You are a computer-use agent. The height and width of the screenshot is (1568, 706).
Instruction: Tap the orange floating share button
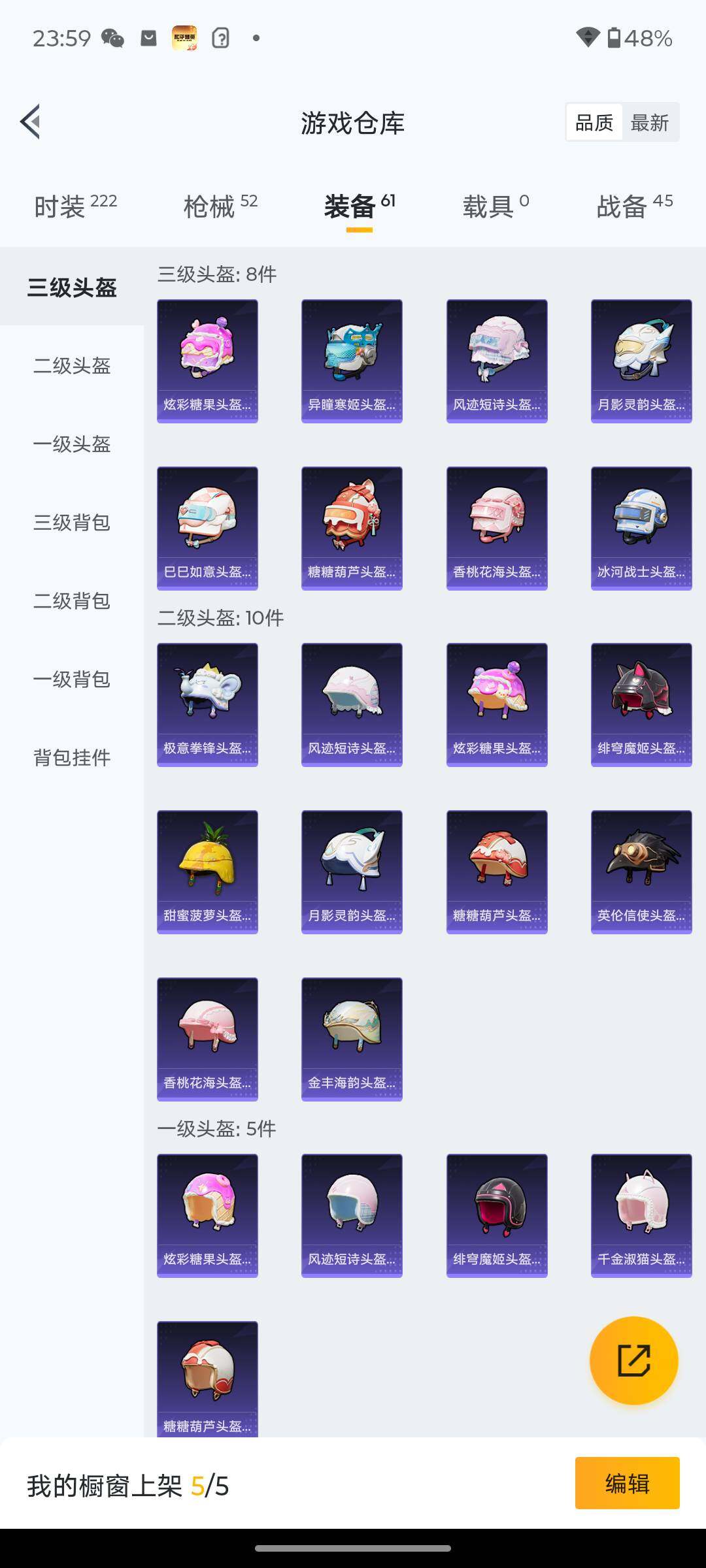click(633, 1360)
